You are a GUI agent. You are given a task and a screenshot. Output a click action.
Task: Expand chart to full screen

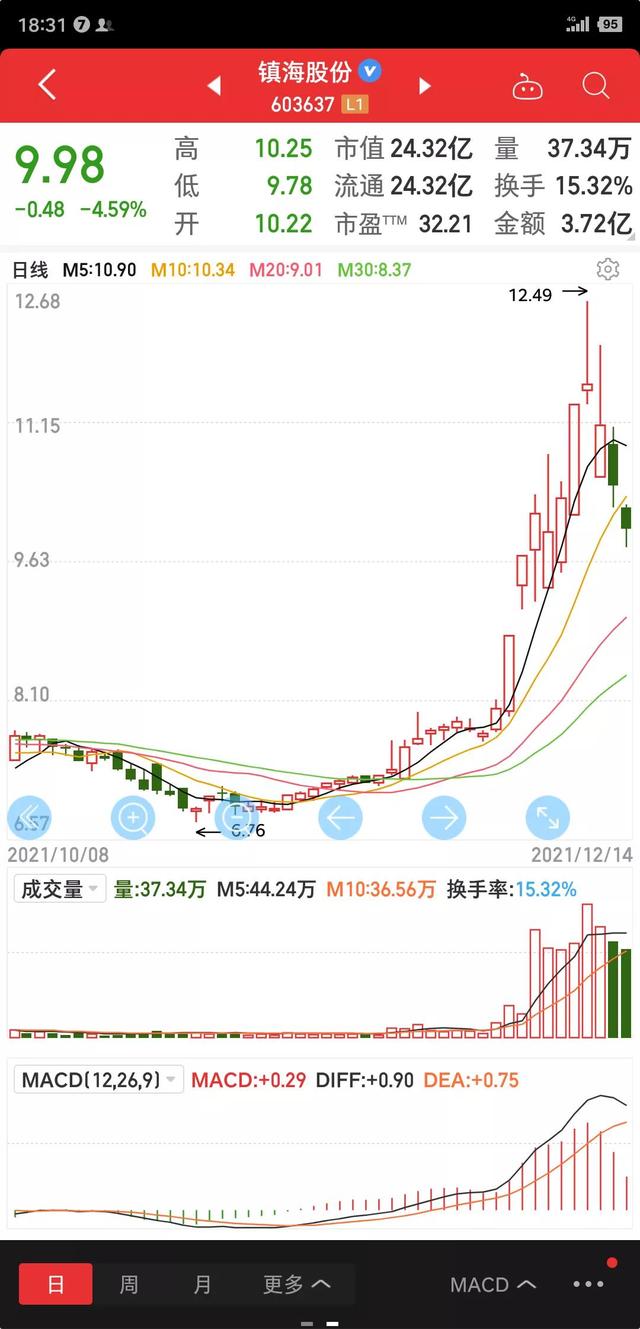547,818
